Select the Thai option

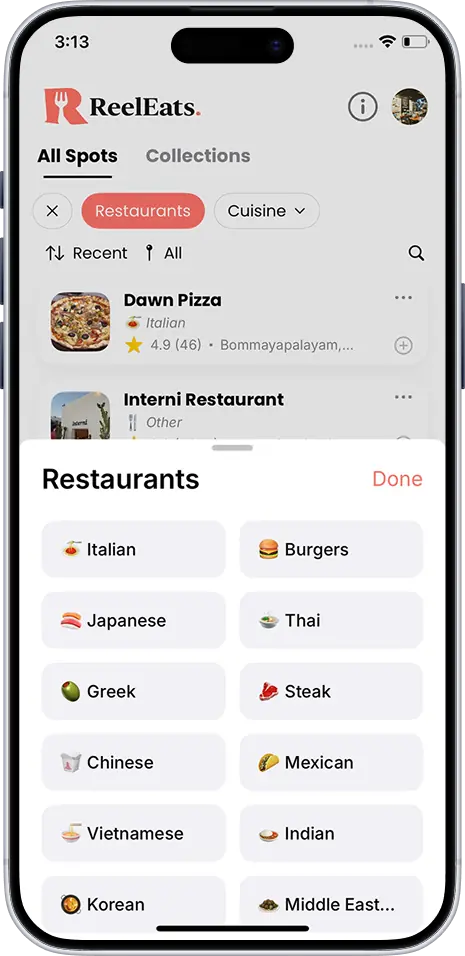pyautogui.click(x=331, y=620)
